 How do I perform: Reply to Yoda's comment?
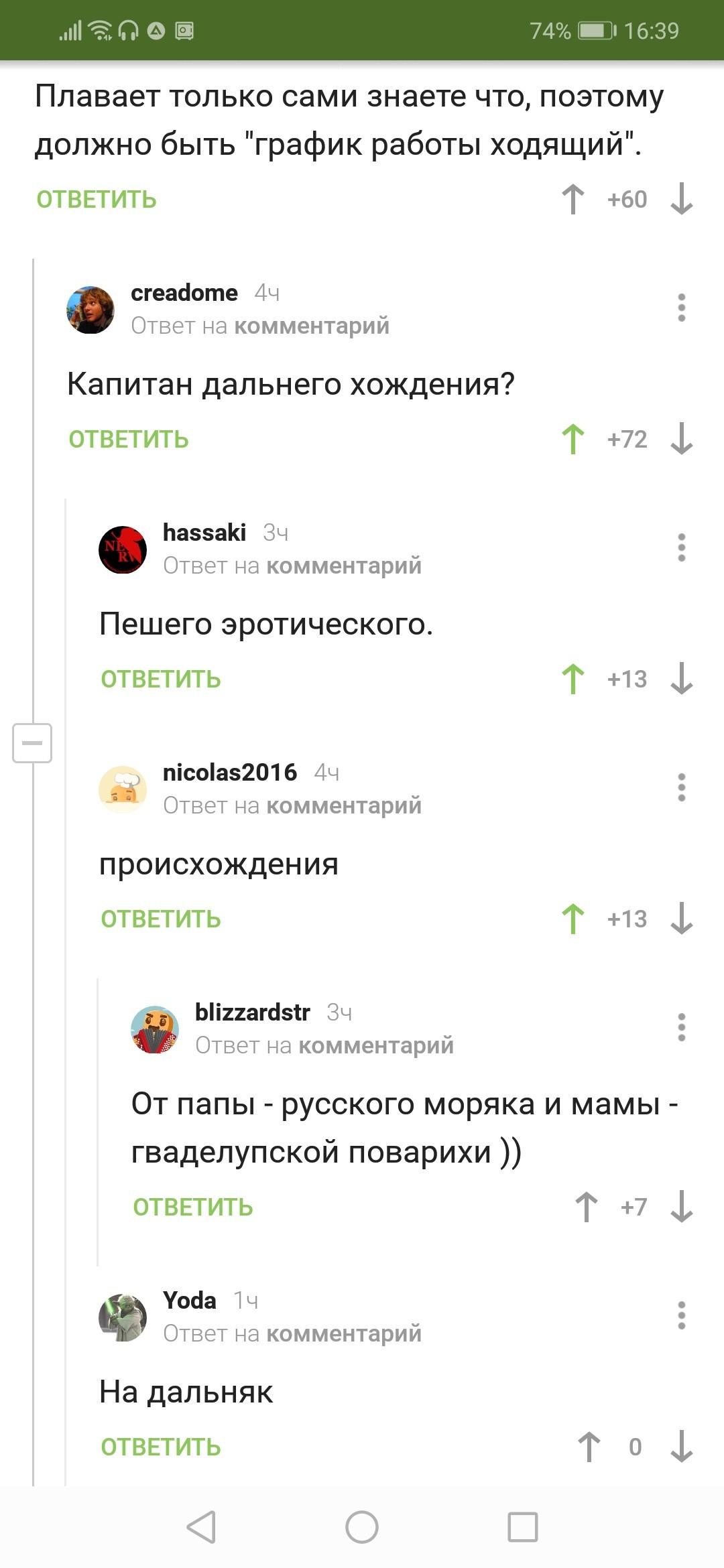[161, 1447]
